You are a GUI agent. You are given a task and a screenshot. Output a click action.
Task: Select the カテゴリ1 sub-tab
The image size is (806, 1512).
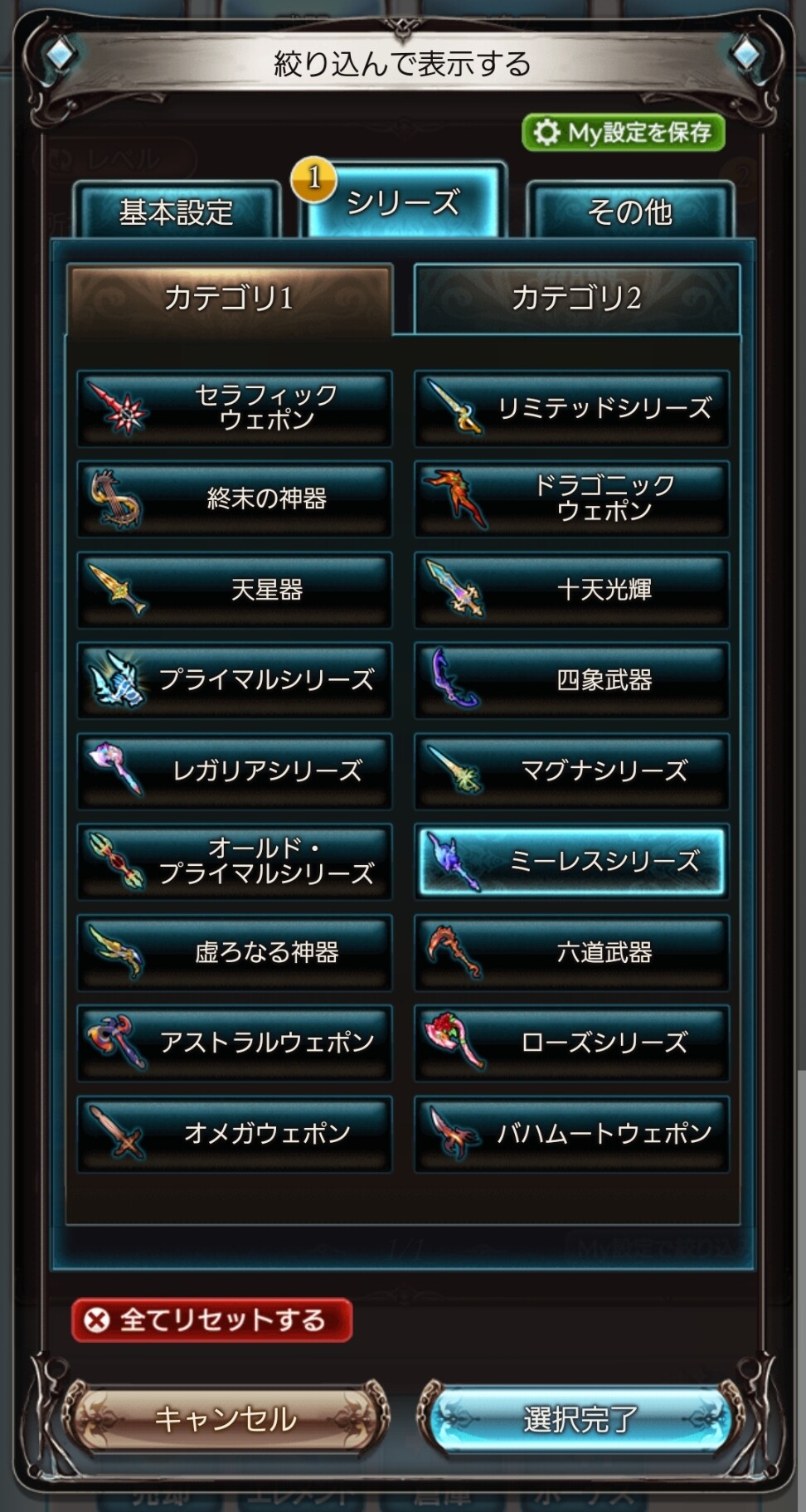[229, 298]
